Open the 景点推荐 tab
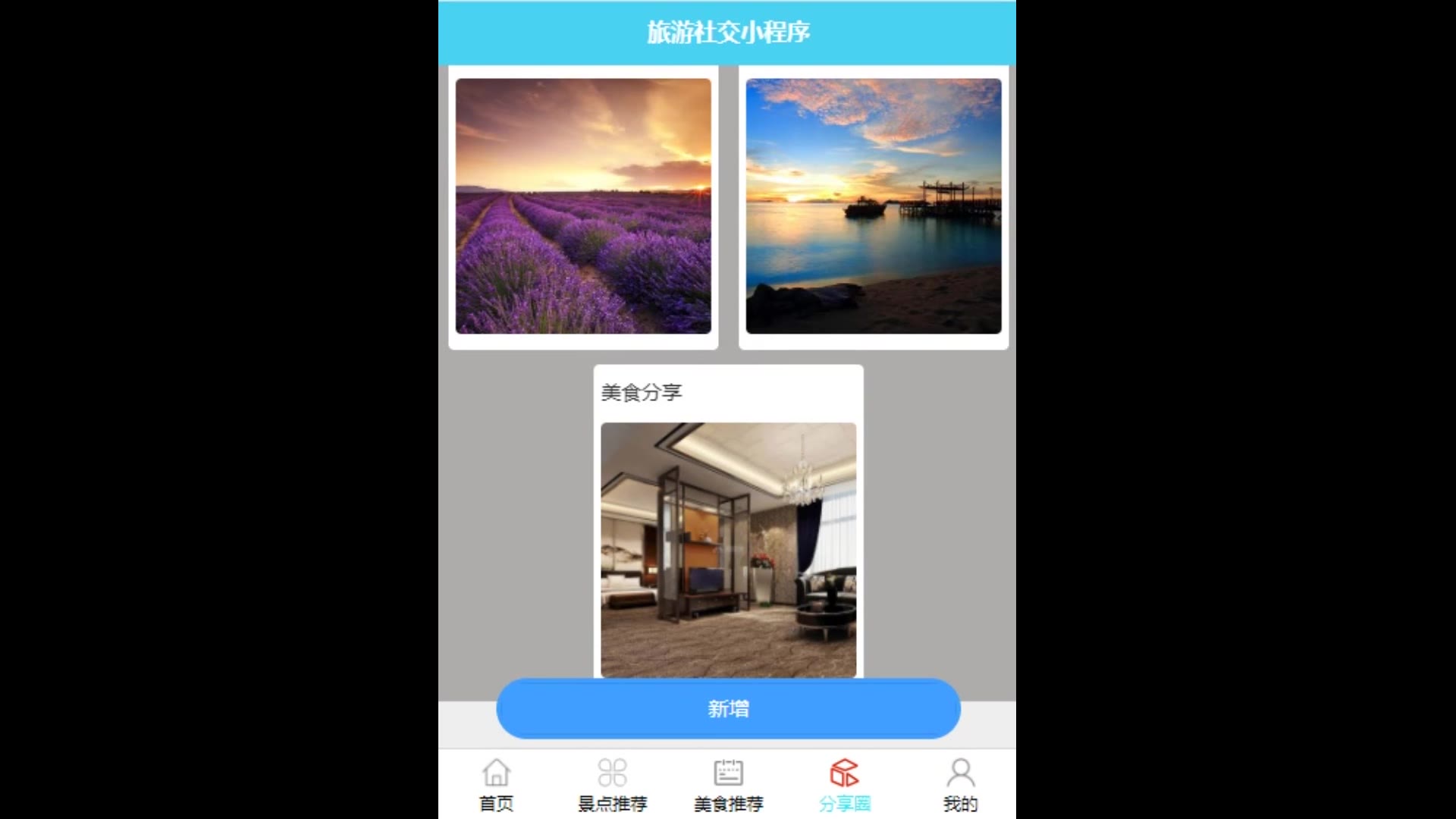Screen dimensions: 1456x819 pyautogui.click(x=612, y=785)
